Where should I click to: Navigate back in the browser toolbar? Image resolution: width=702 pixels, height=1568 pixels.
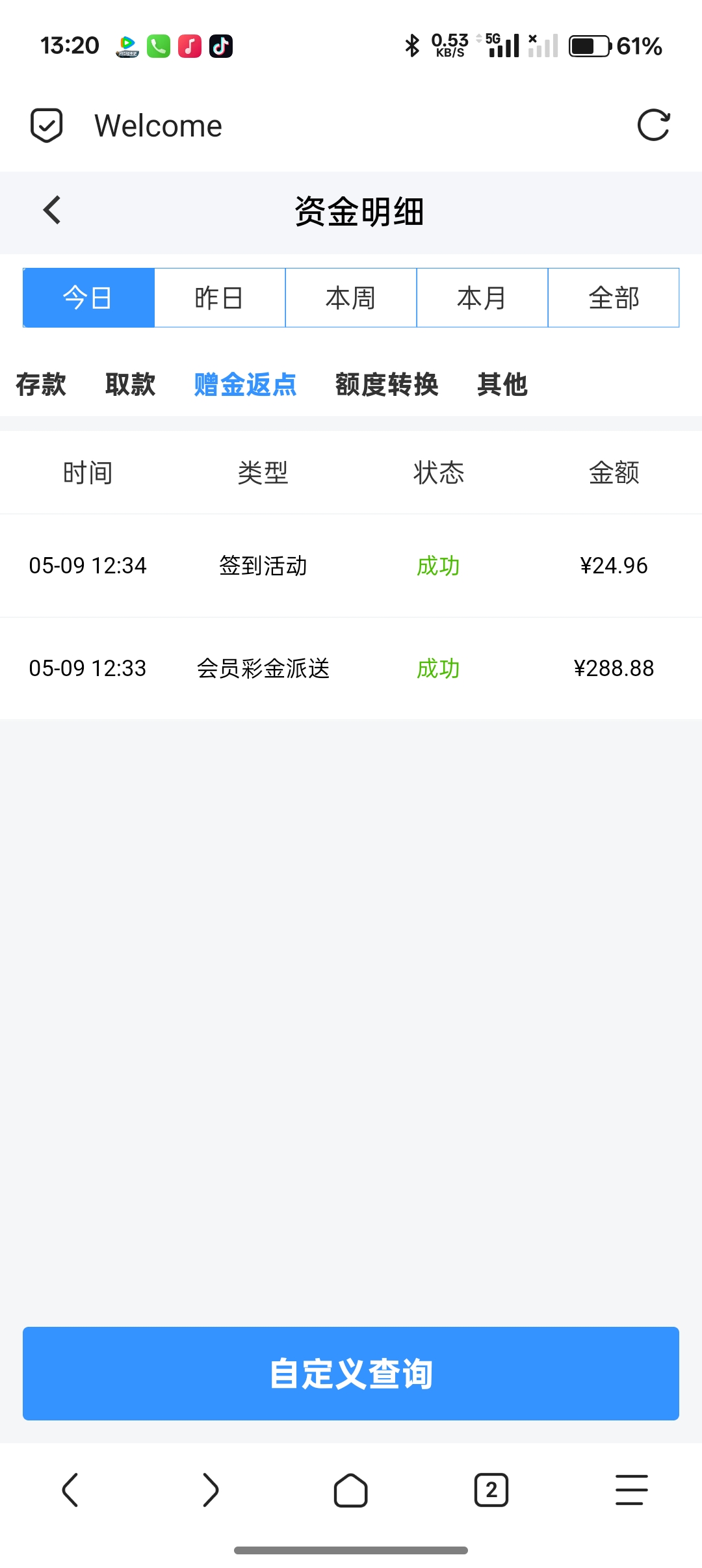point(70,1490)
